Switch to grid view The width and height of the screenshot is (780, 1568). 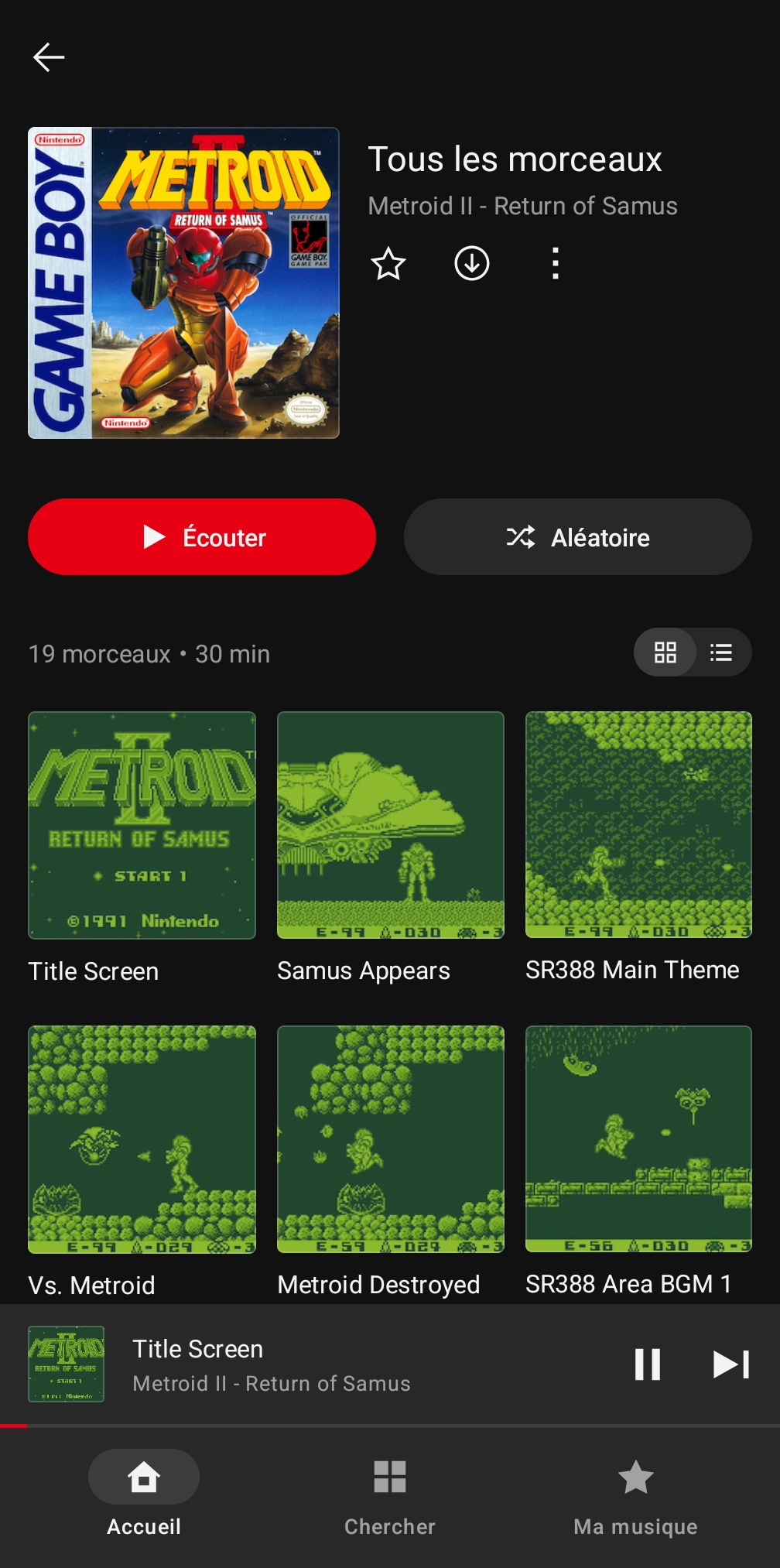[x=665, y=652]
